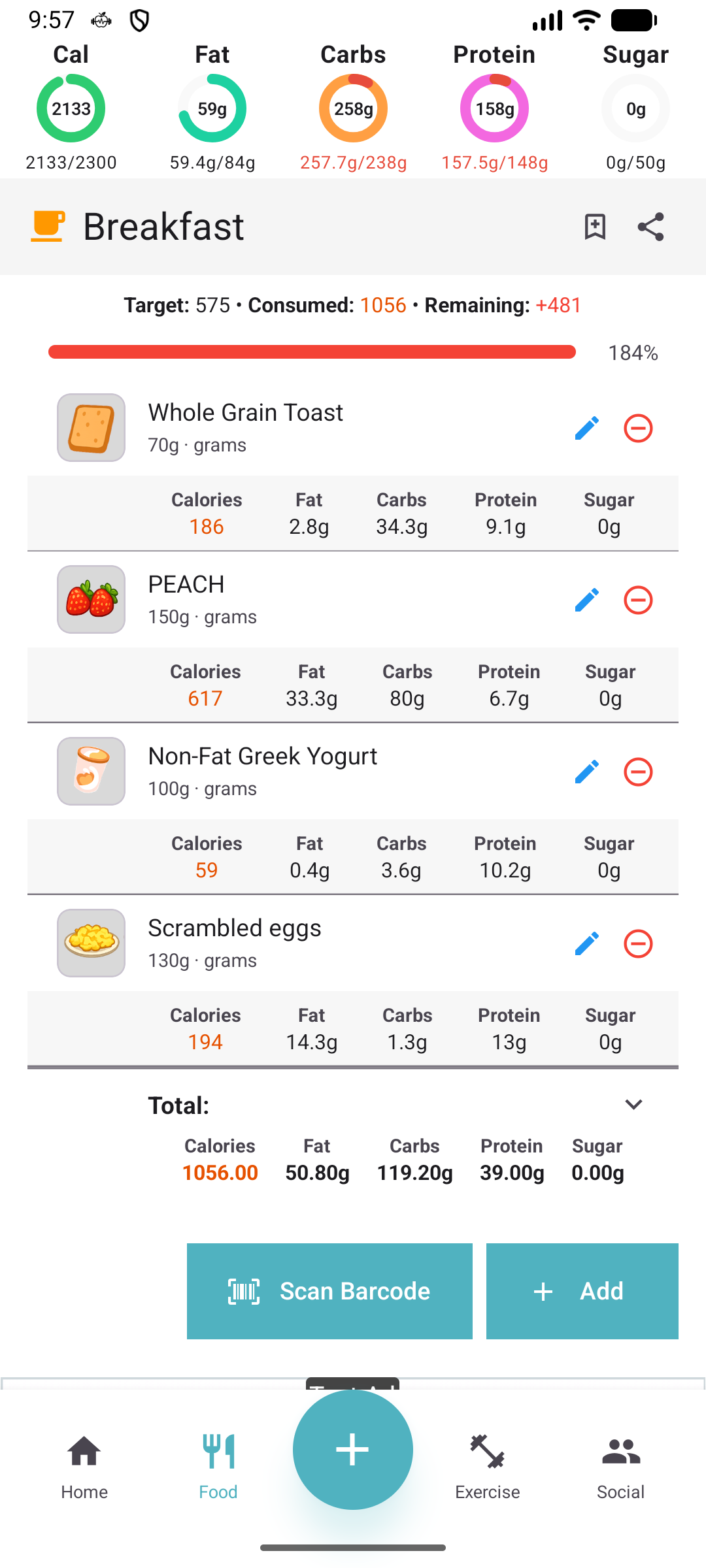The image size is (706, 1568).
Task: Open the Scrambled eggs thumbnail image
Action: (90, 943)
